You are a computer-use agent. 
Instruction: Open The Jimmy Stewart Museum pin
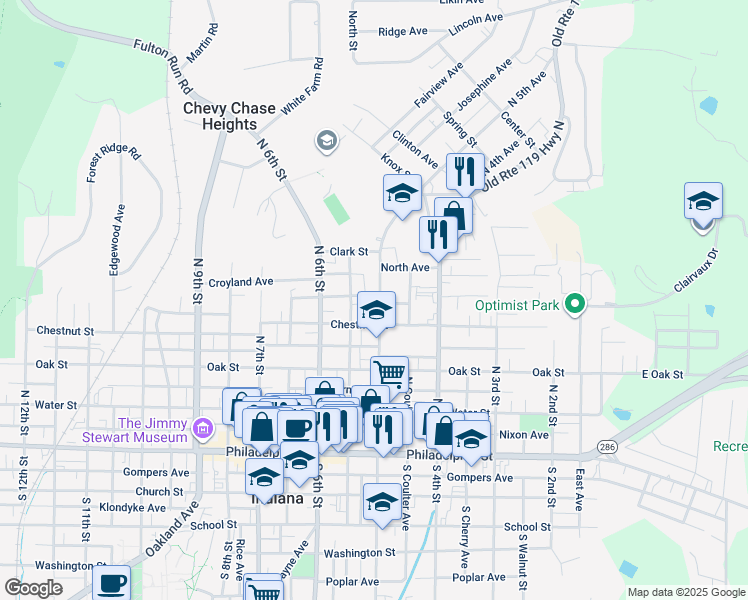point(203,428)
